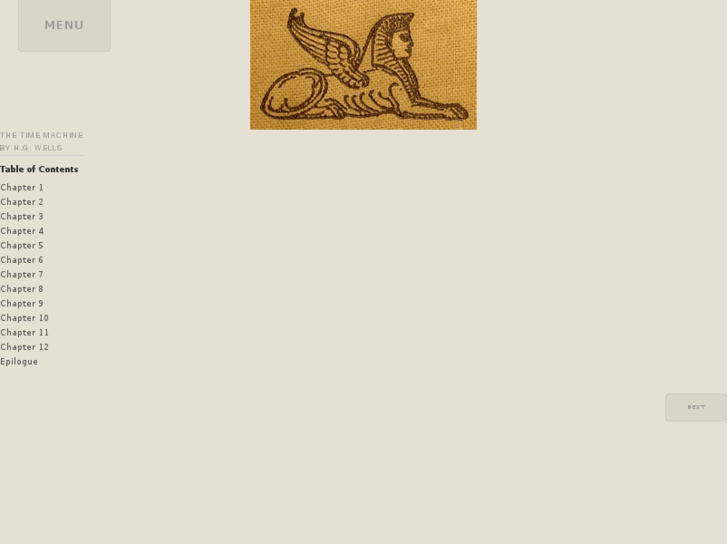Select Chapter 11
Screen dimensions: 727x545
(24, 333)
